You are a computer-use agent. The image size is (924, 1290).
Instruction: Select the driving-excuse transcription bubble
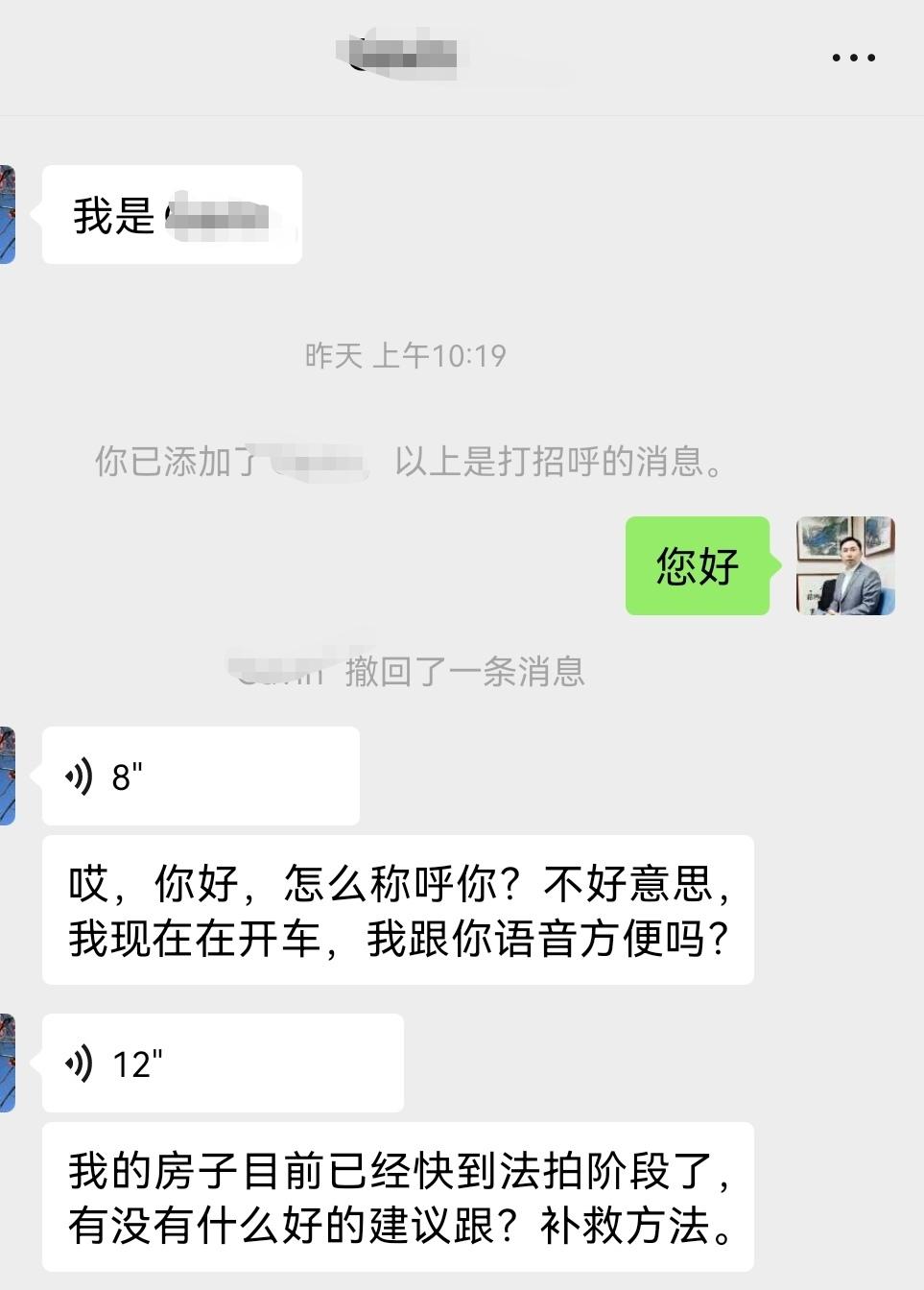tap(397, 910)
